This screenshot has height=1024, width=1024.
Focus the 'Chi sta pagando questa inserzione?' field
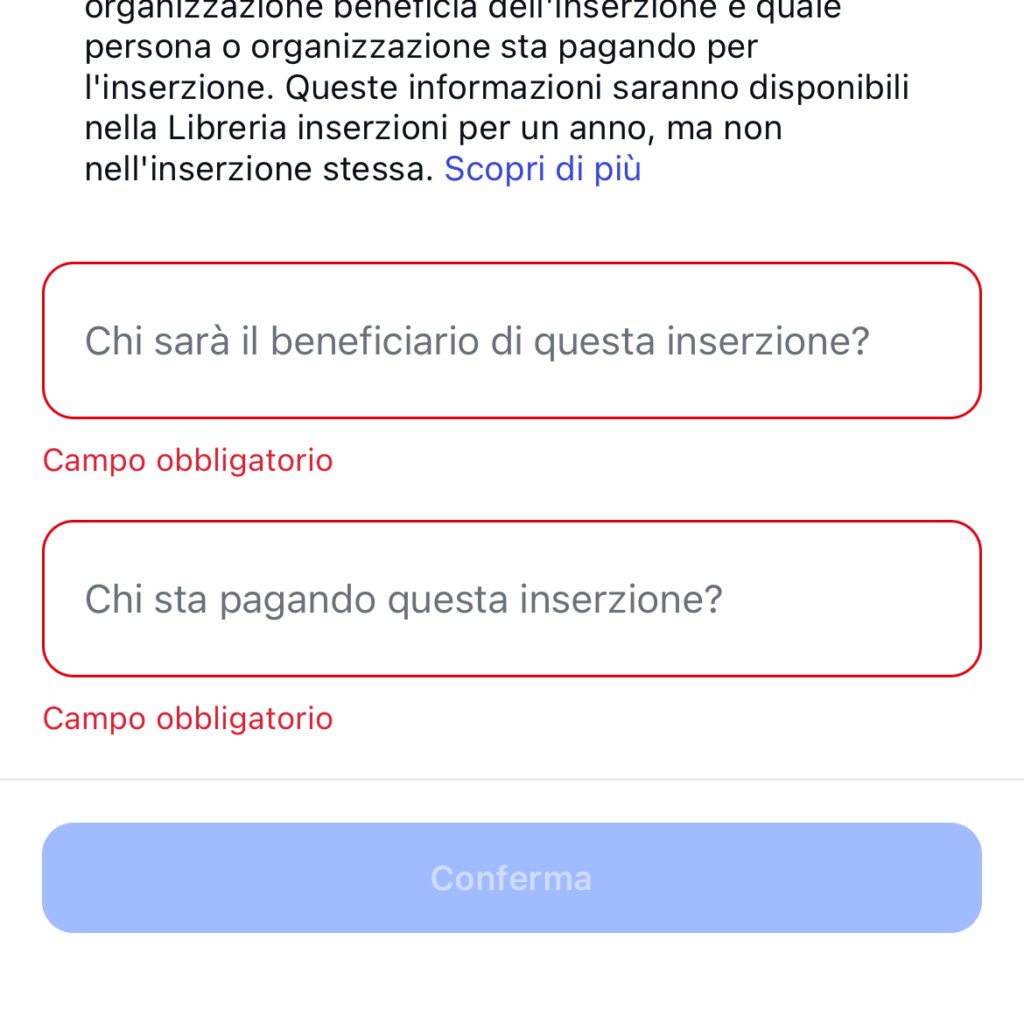click(511, 599)
